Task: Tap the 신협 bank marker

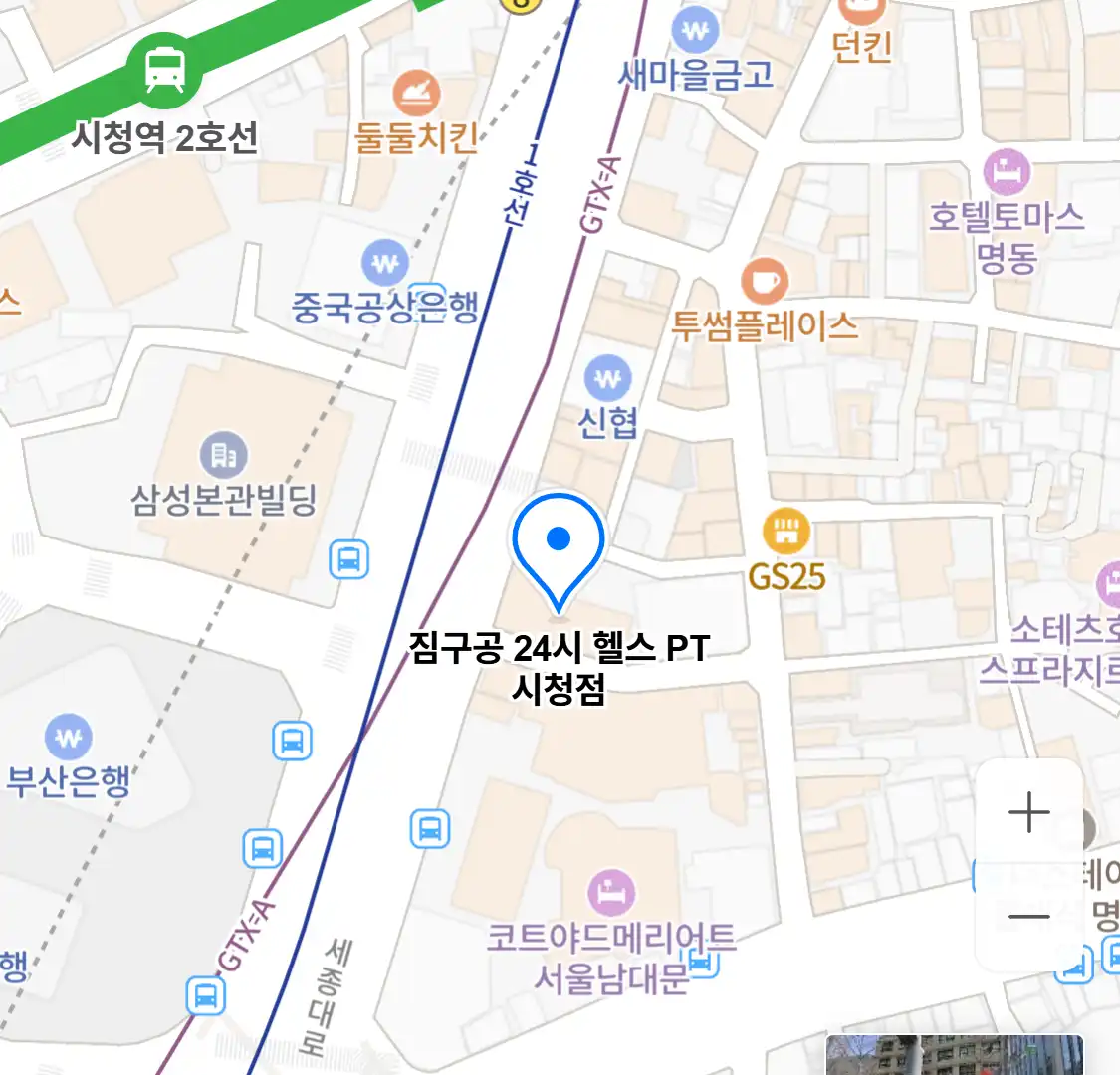Action: (x=607, y=379)
